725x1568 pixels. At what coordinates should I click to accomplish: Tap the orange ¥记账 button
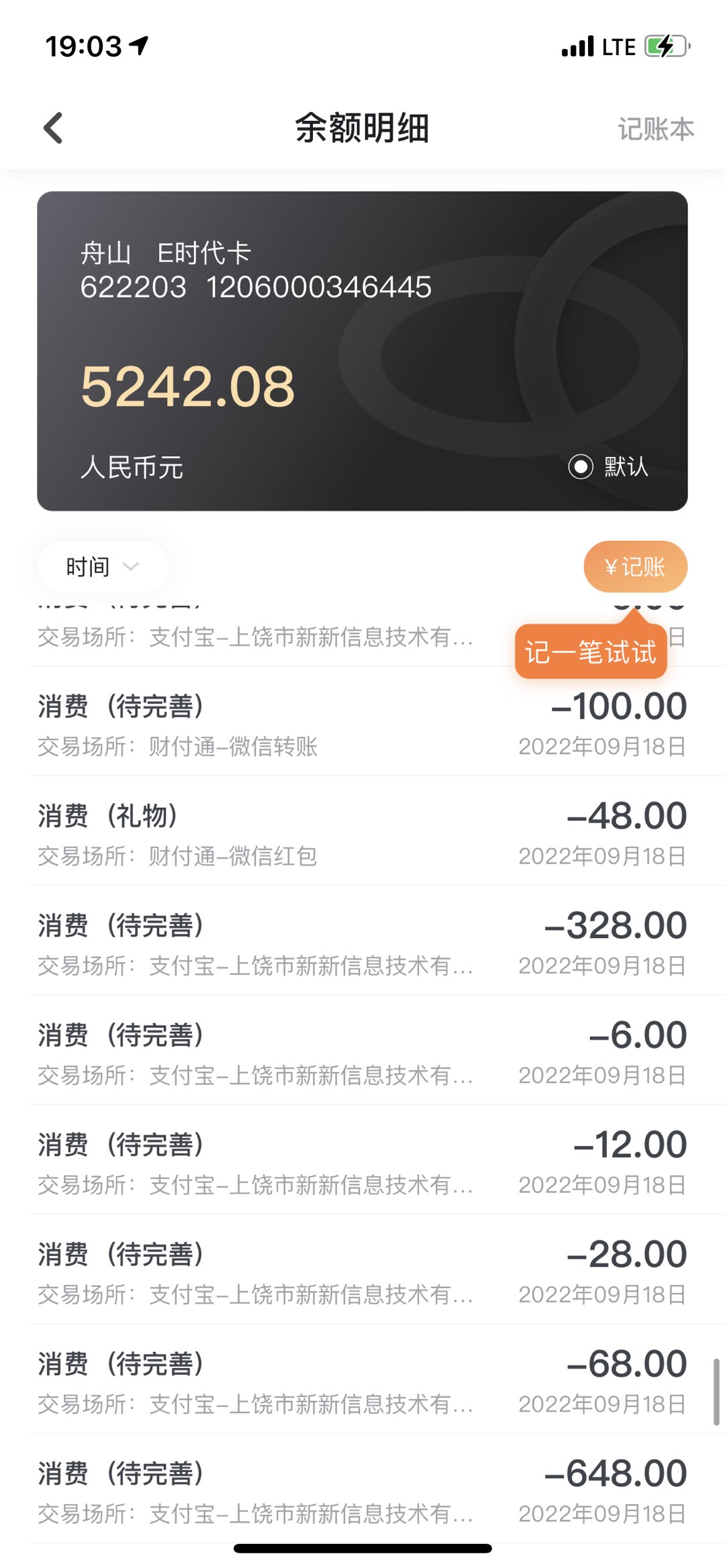point(635,567)
